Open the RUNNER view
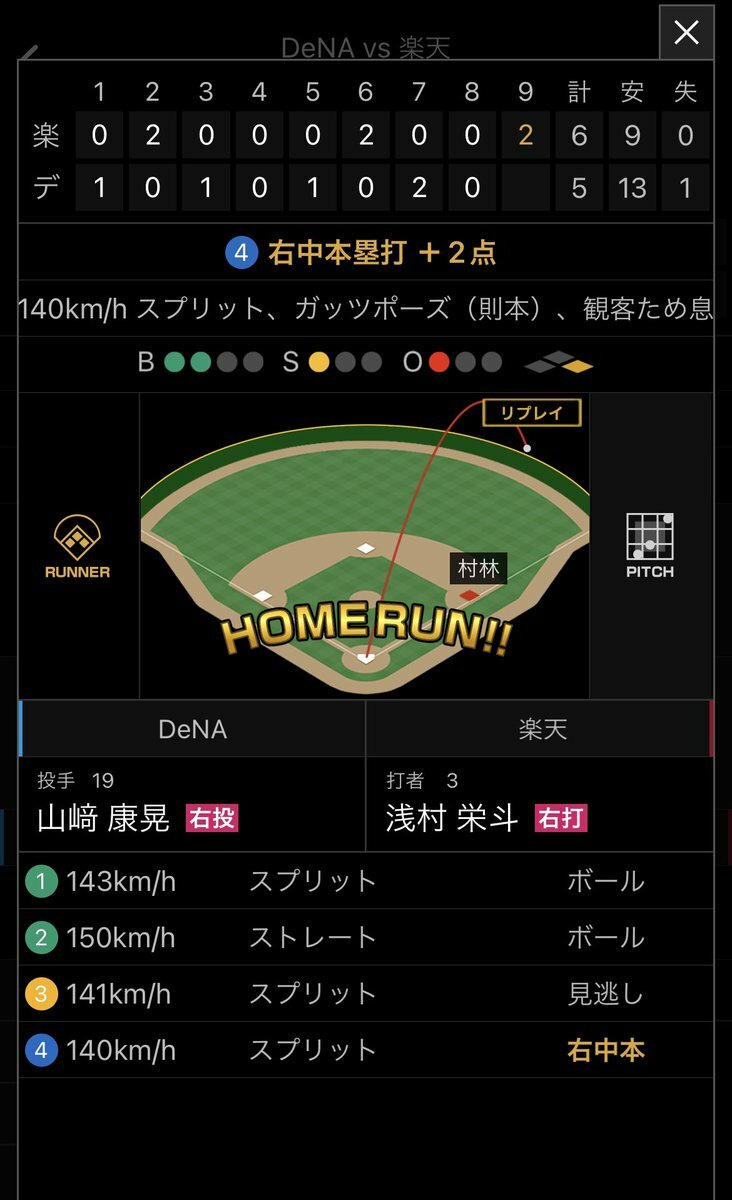The width and height of the screenshot is (732, 1200). coord(77,546)
